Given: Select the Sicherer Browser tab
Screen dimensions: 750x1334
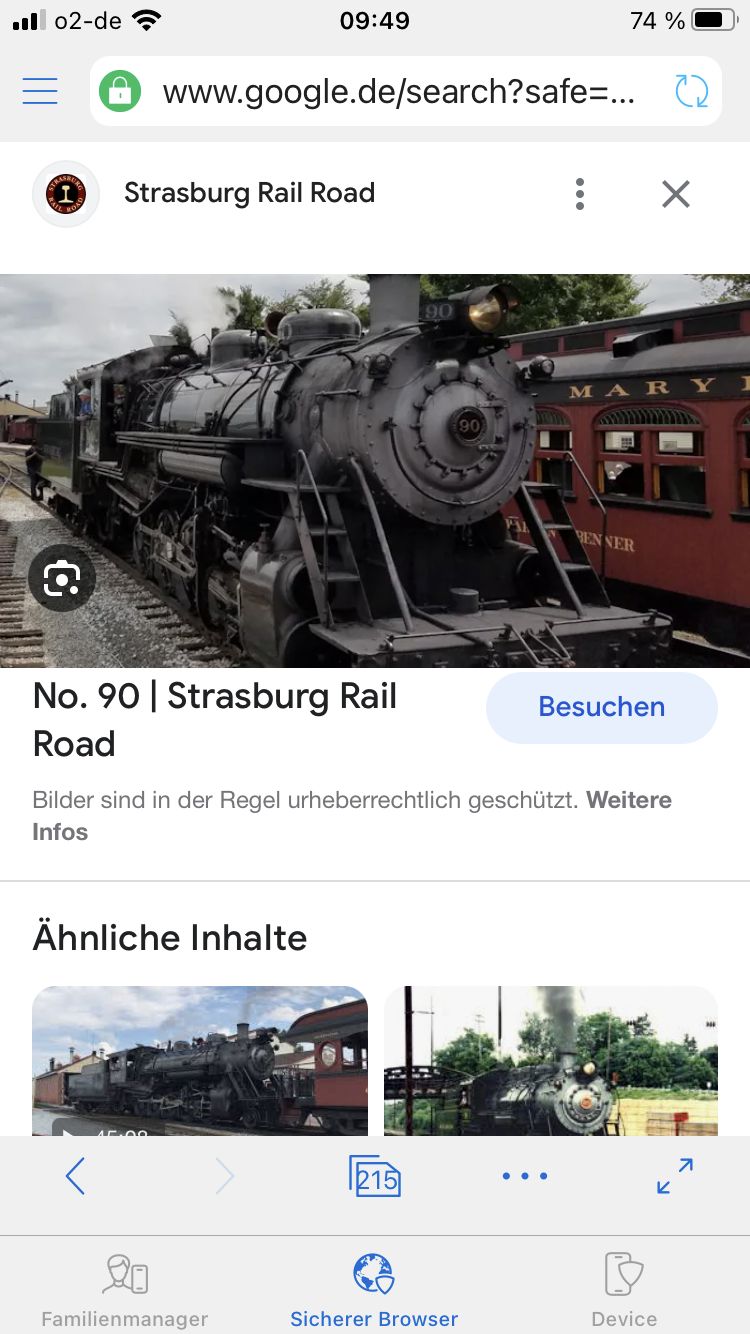Looking at the screenshot, I should (x=374, y=1290).
